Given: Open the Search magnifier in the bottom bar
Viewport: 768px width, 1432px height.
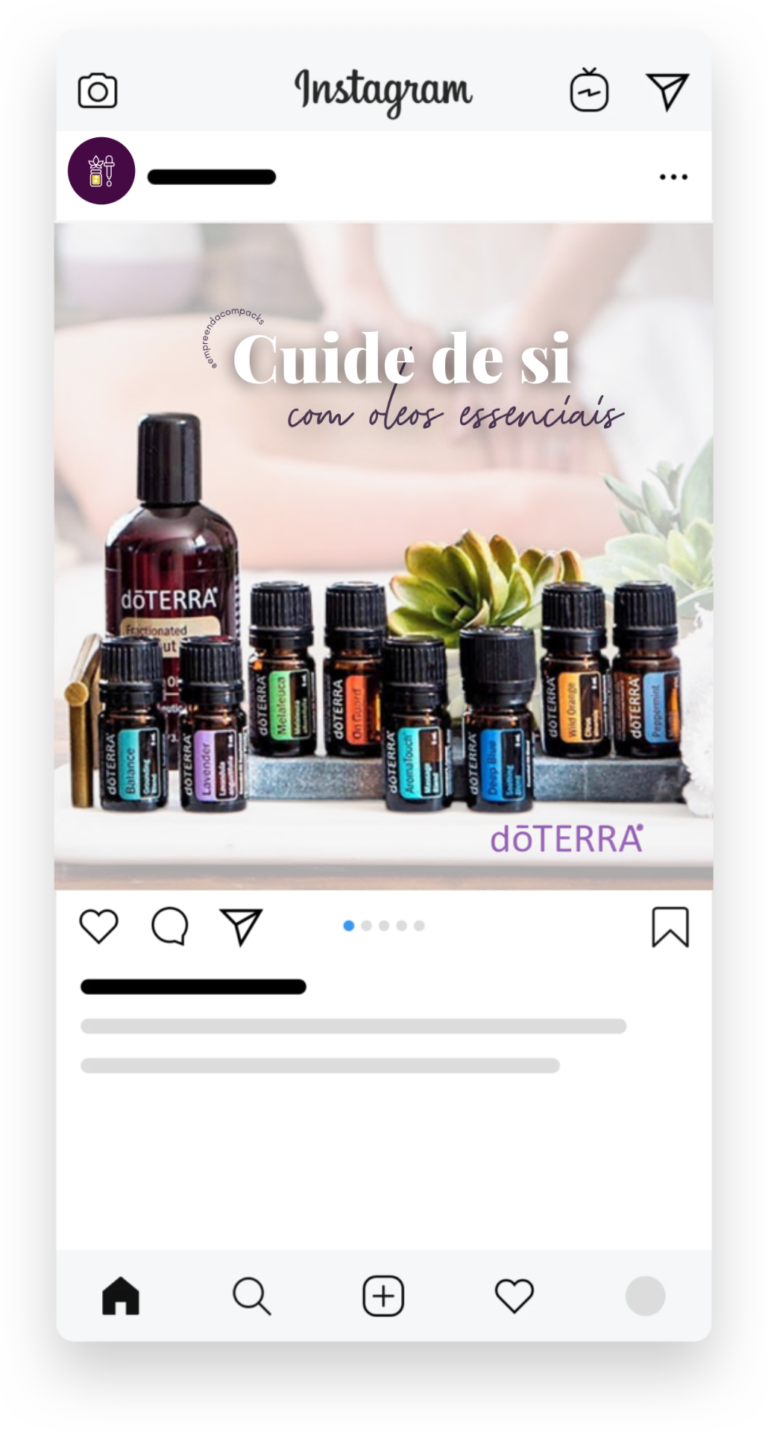Looking at the screenshot, I should point(251,1295).
